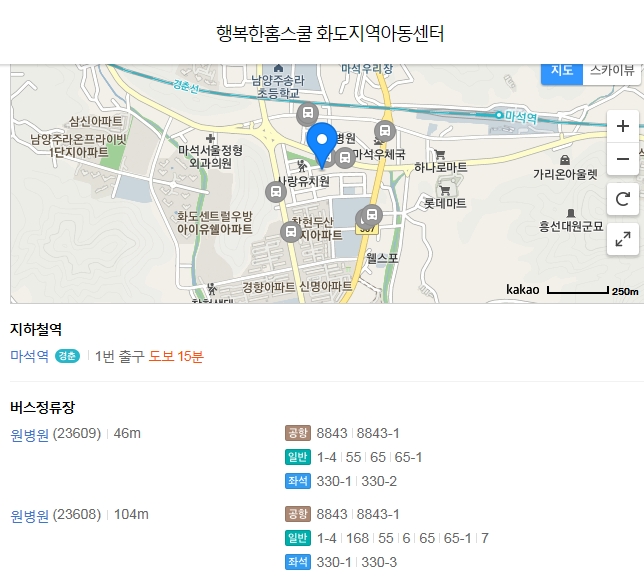Zoom in on the map
The width and height of the screenshot is (644, 581).
[x=623, y=126]
